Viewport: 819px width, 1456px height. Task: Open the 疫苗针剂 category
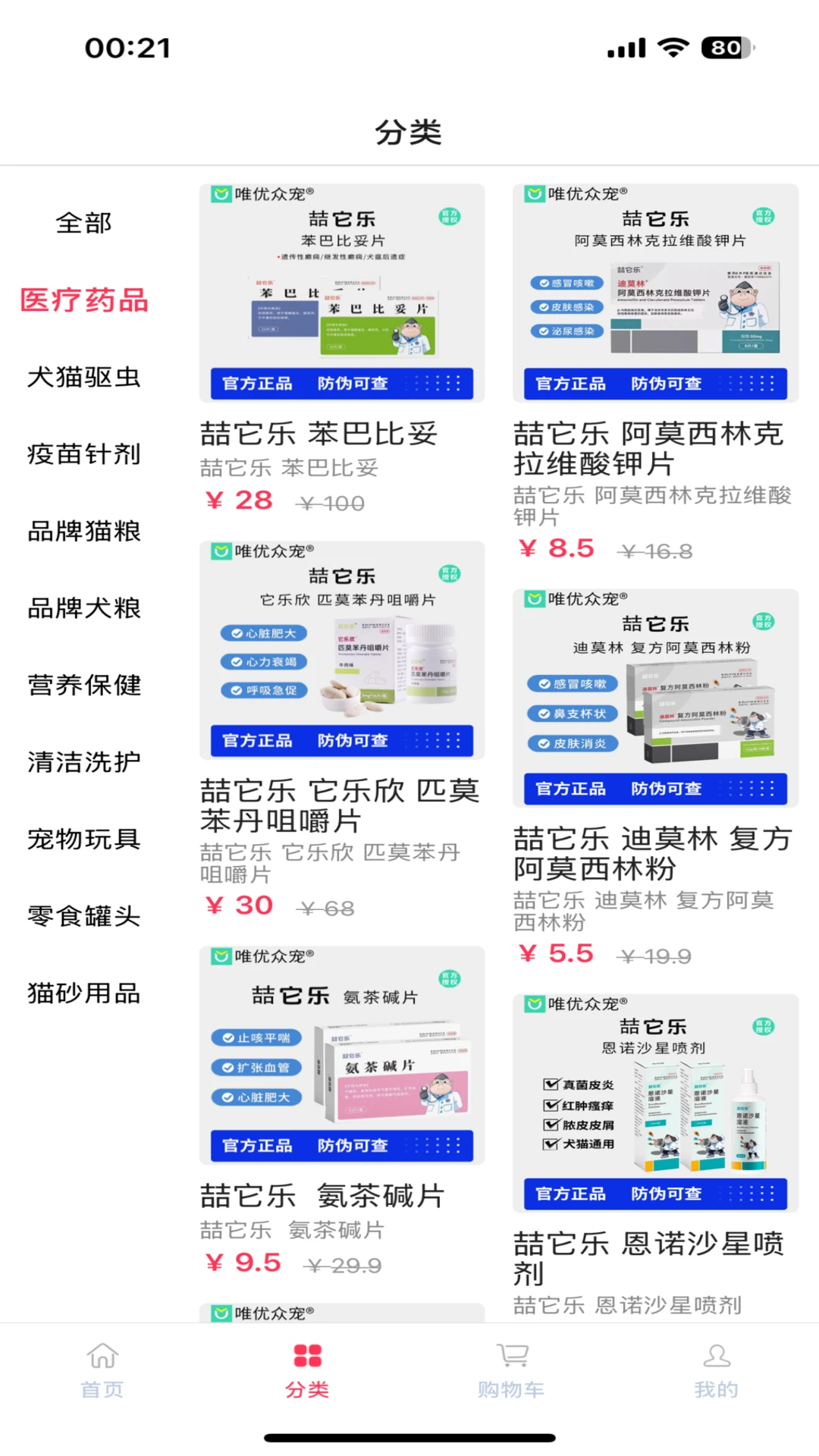click(83, 454)
